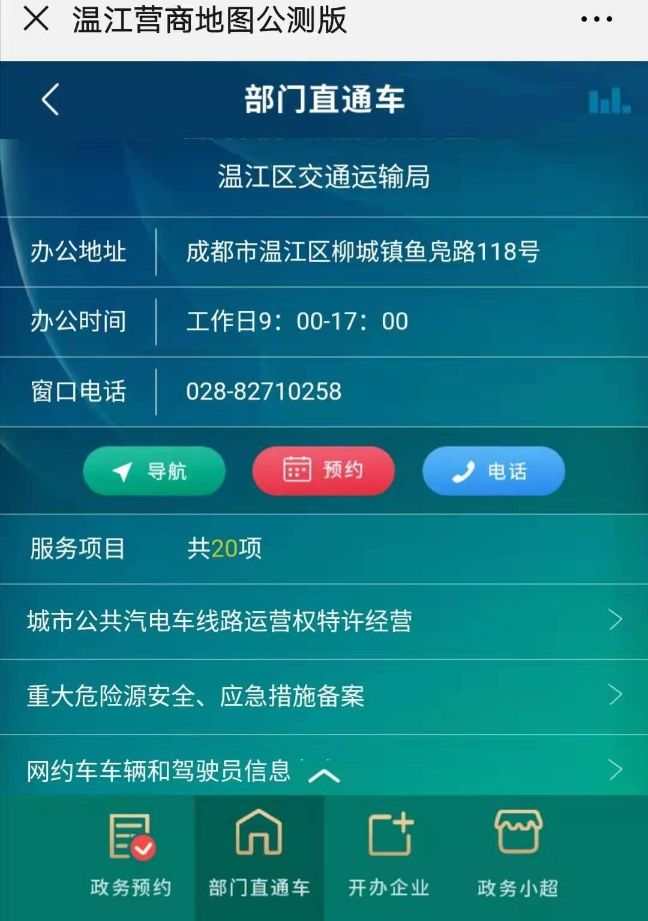Tap the red 预约 appointment button

(323, 471)
